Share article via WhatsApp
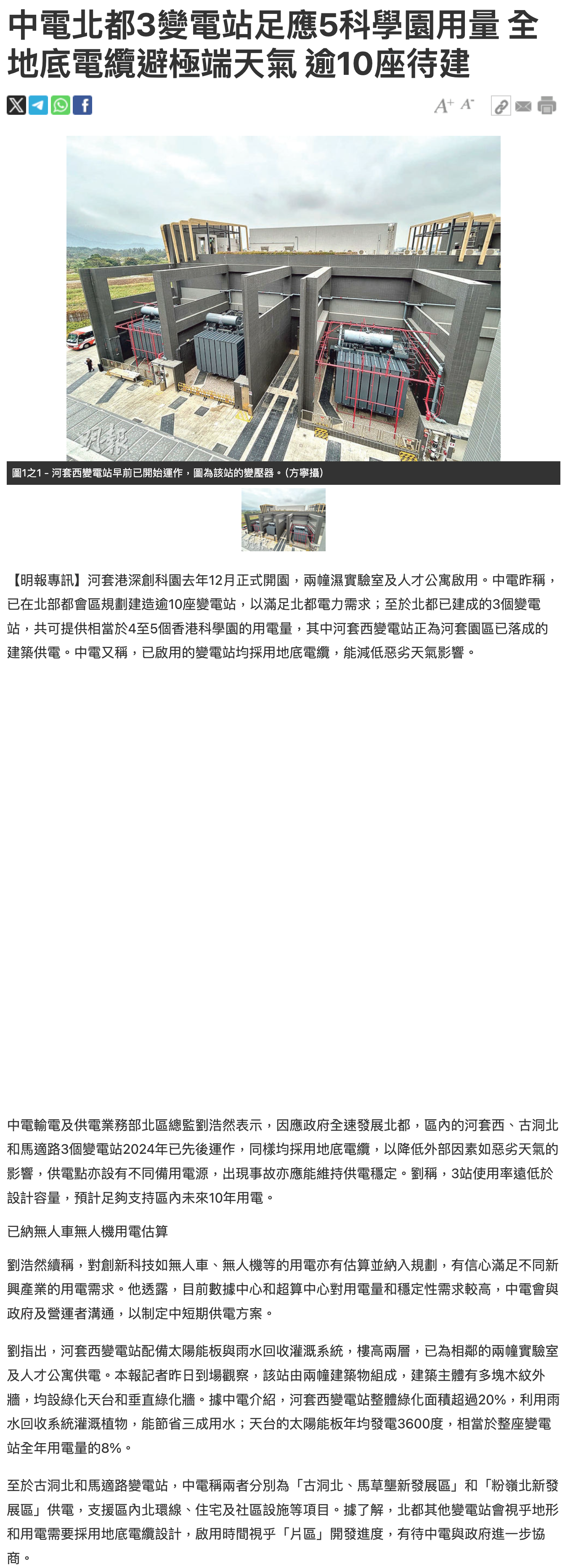Screen dimensions: 573x1568 pos(60,105)
